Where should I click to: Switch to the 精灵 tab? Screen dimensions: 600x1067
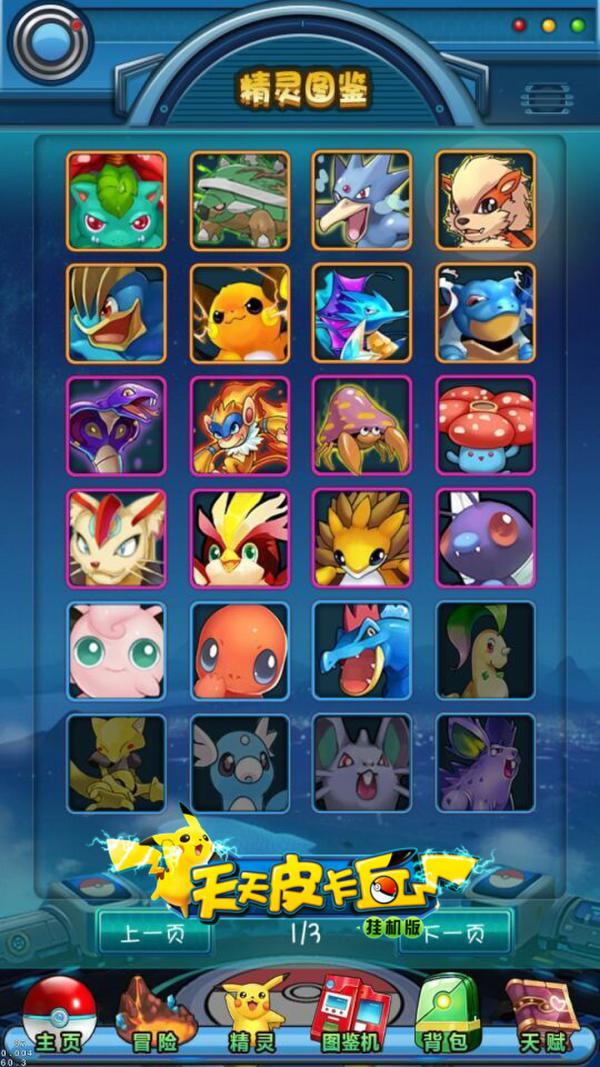(x=252, y=1018)
